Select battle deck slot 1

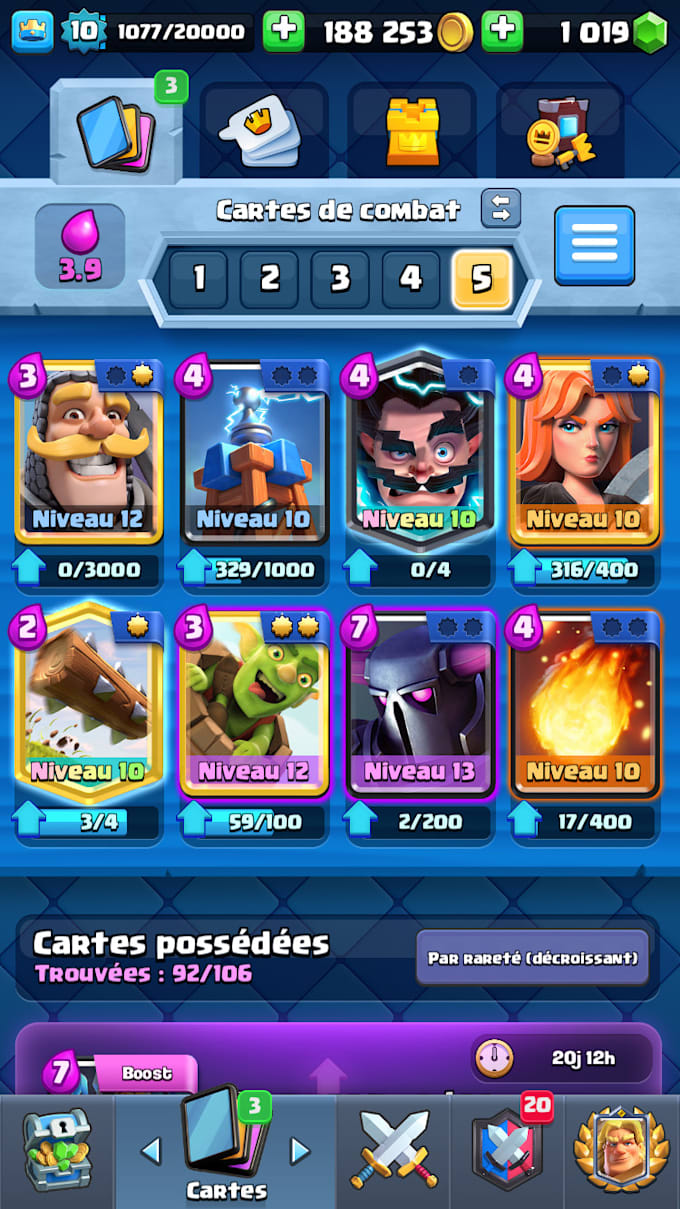(198, 278)
